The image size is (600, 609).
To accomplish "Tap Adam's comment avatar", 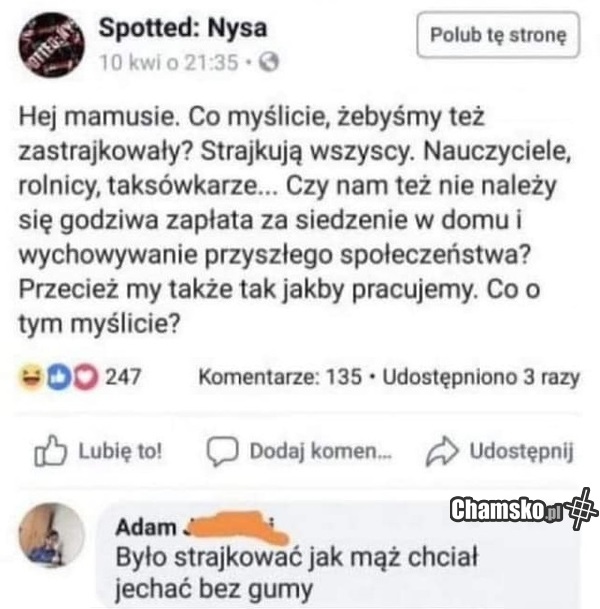I will 52,537.
